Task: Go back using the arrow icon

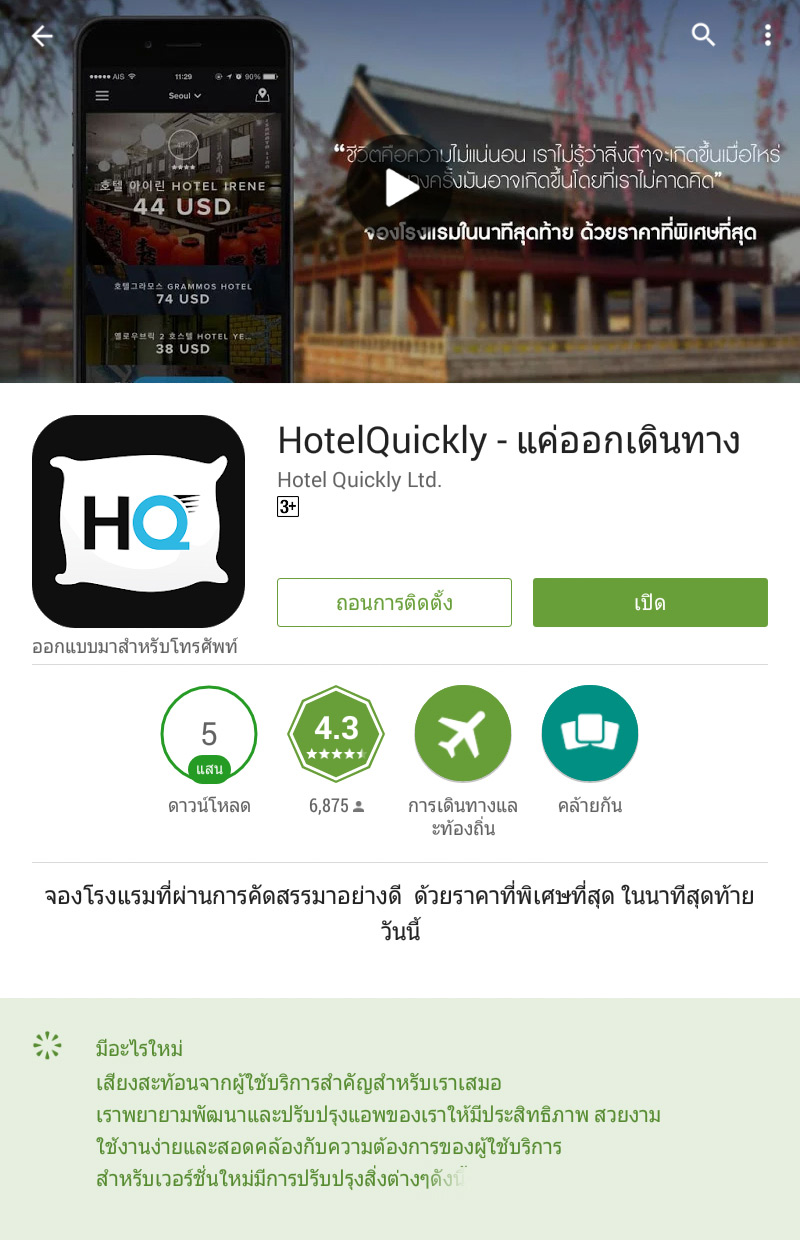Action: click(x=42, y=37)
